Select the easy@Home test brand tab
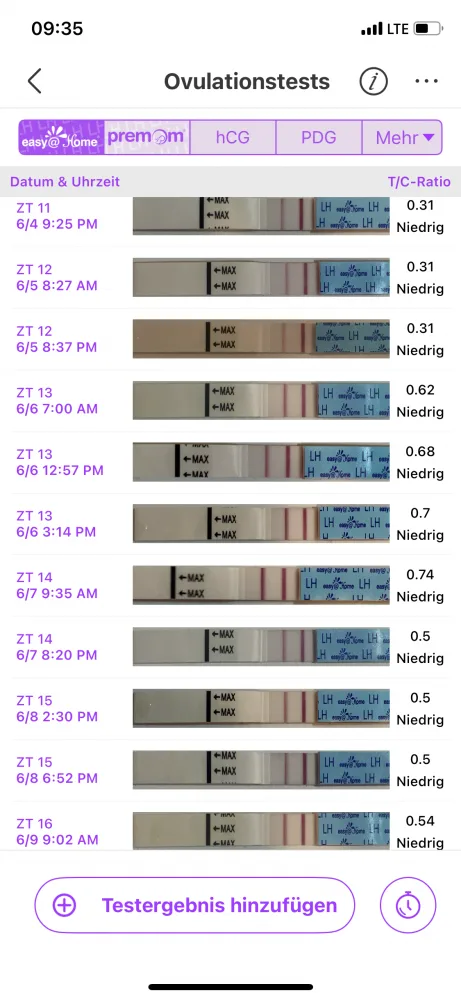Screen dimensions: 461x1000 [61, 137]
